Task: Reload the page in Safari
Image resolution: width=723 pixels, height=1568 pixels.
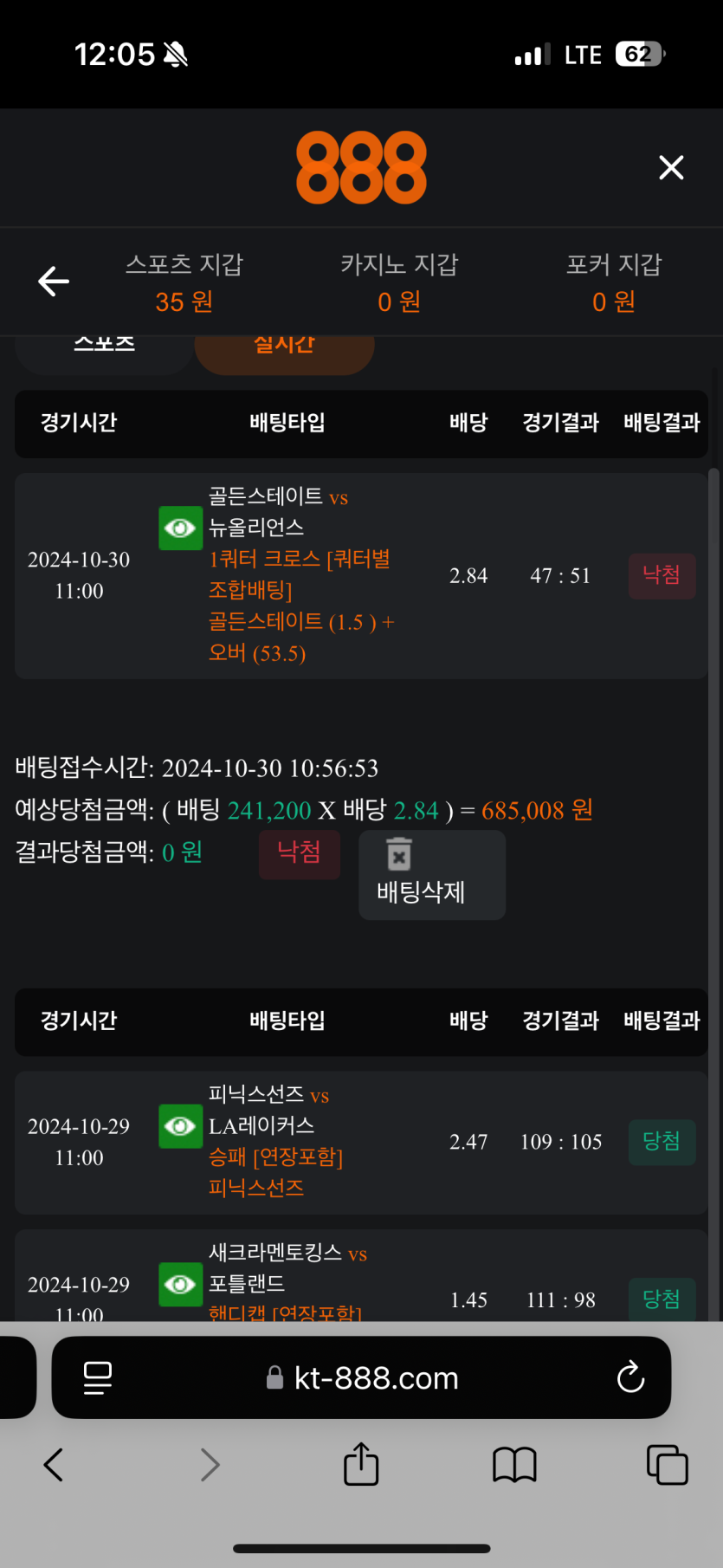Action: point(630,1377)
